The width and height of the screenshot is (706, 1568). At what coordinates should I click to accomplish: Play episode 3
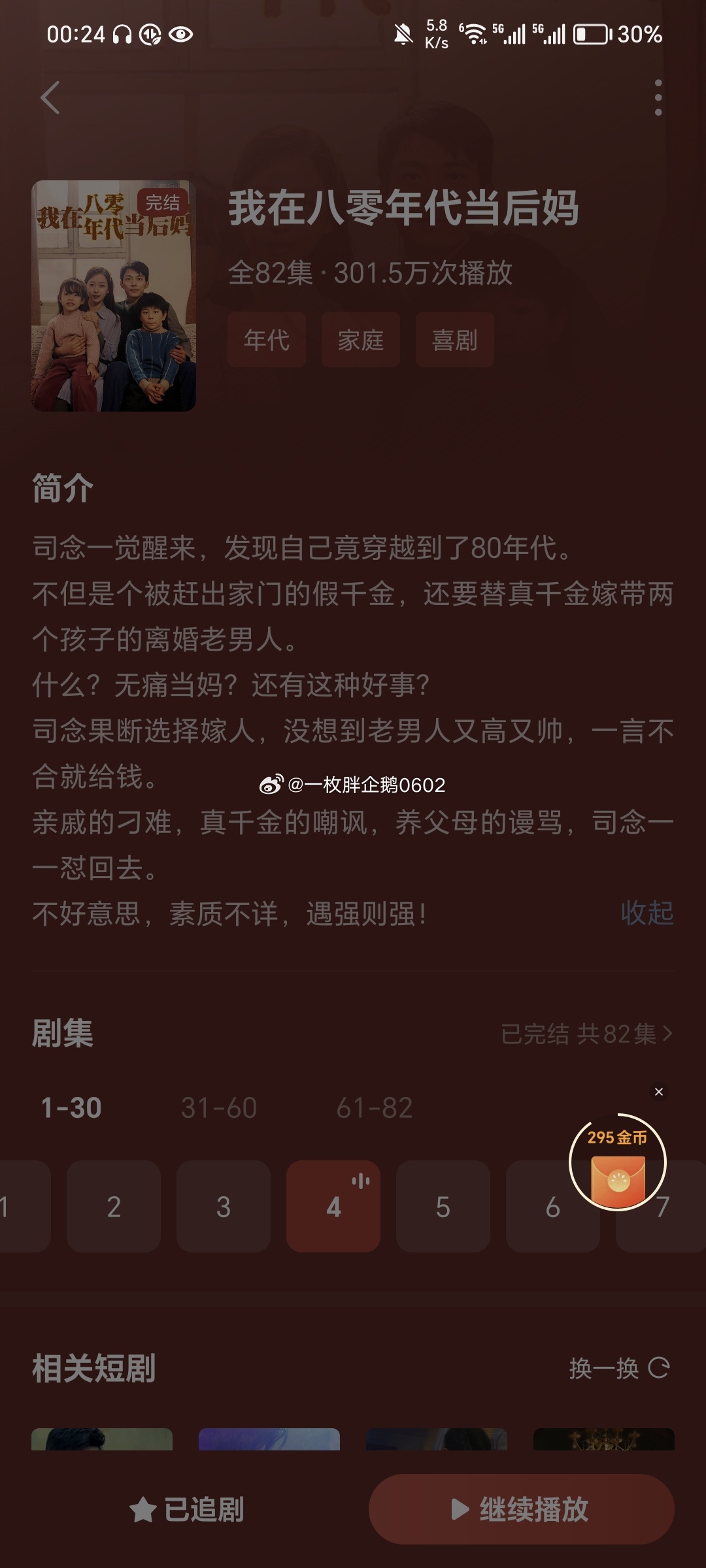pyautogui.click(x=224, y=1207)
